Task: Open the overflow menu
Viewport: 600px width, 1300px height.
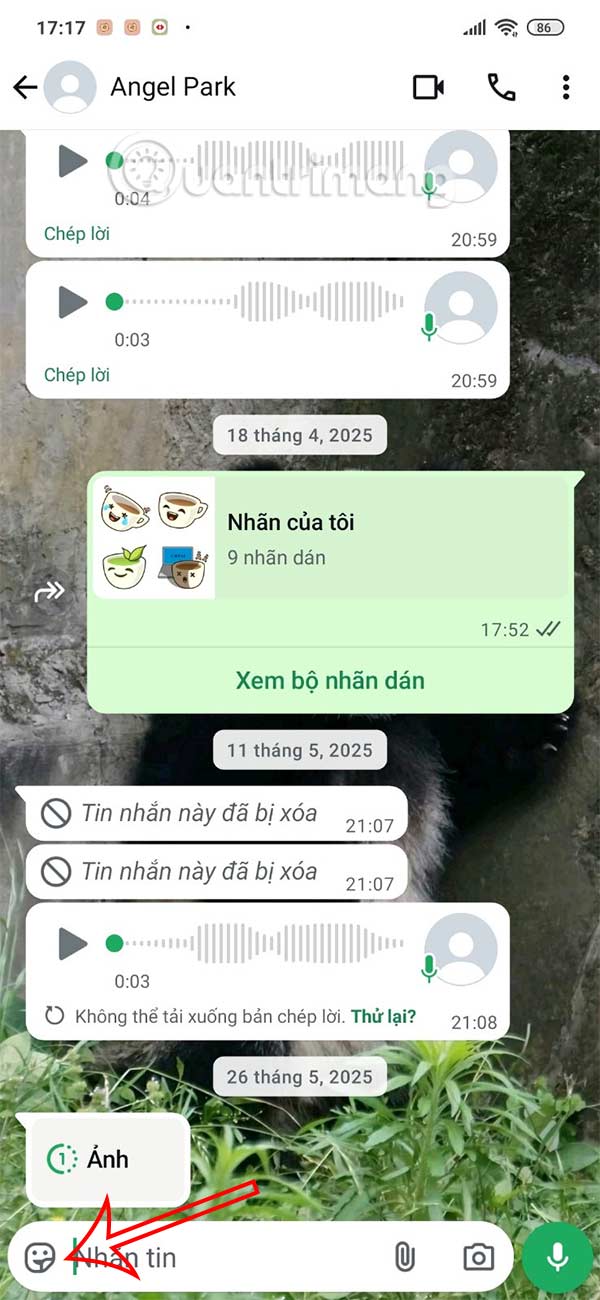Action: click(566, 88)
